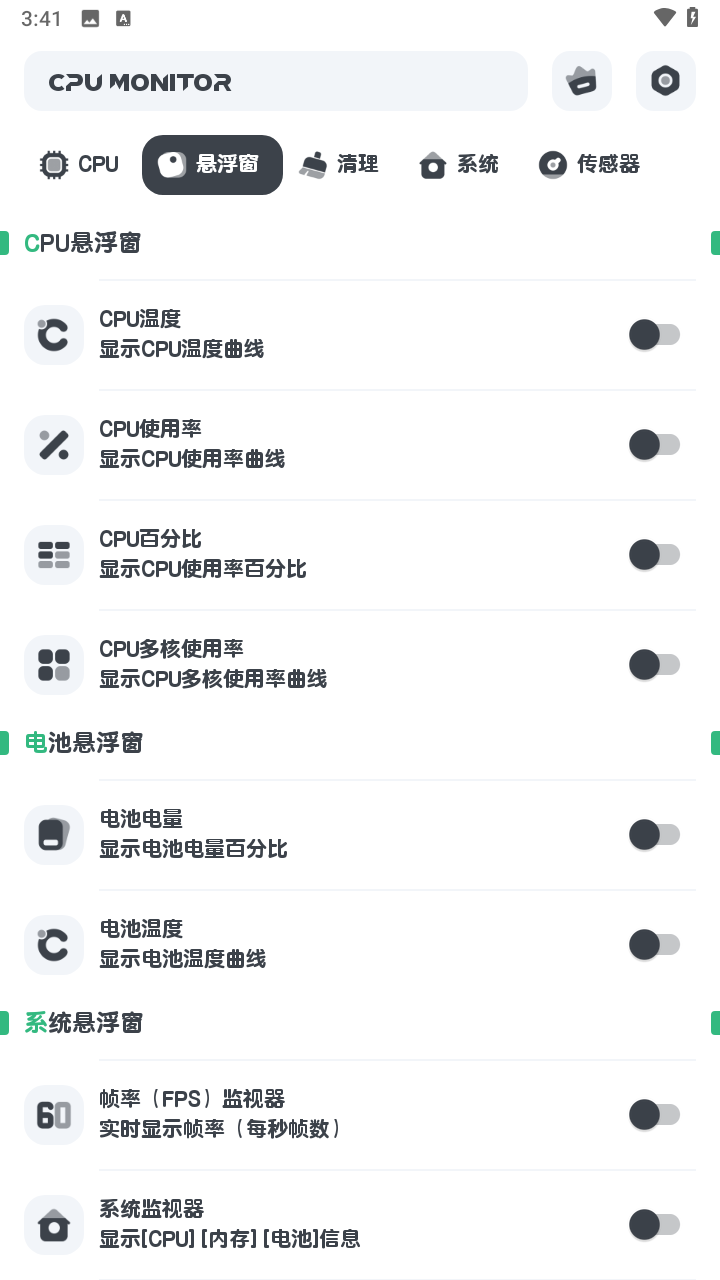Image resolution: width=720 pixels, height=1280 pixels.
Task: Click the toolbox icon near the top right
Action: pos(581,81)
